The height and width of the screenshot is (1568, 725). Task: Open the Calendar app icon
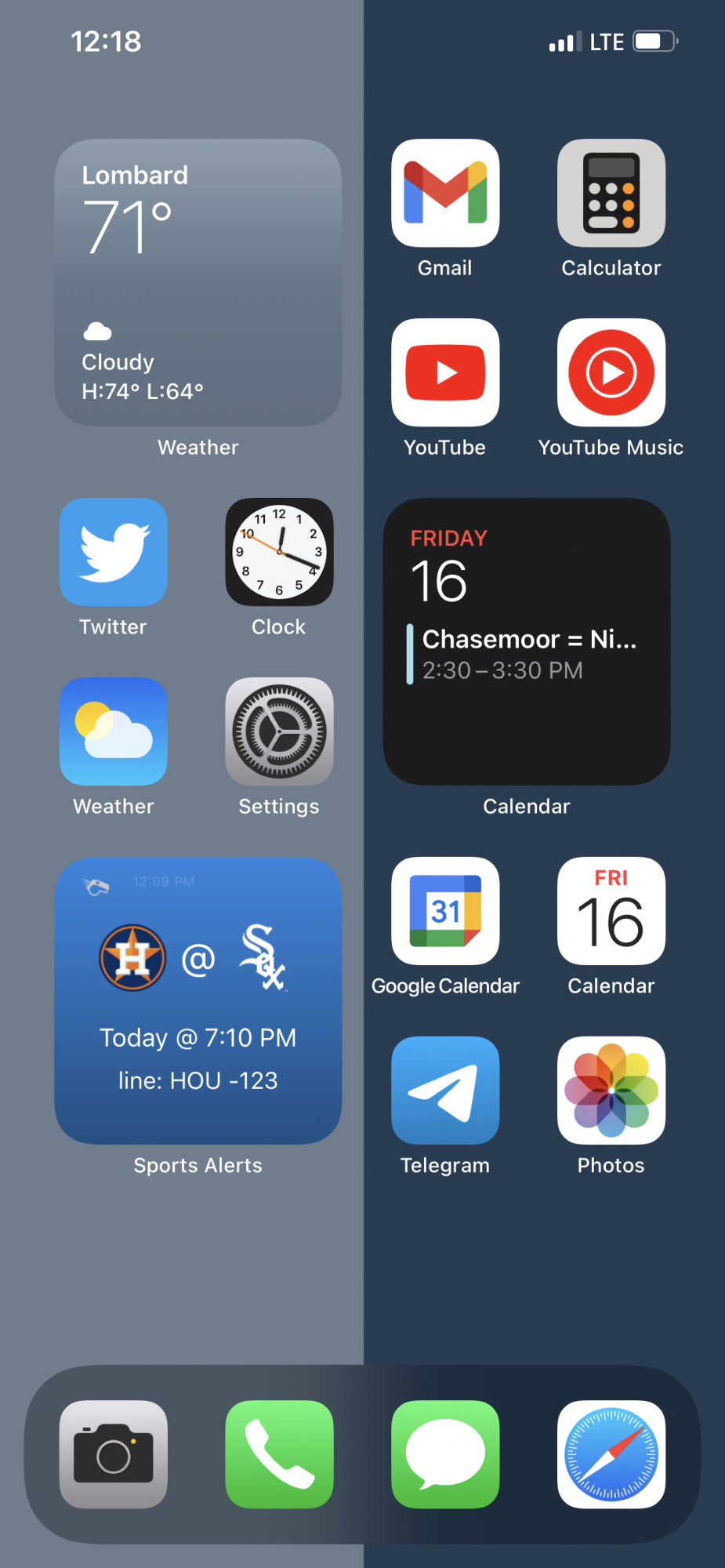pos(611,911)
